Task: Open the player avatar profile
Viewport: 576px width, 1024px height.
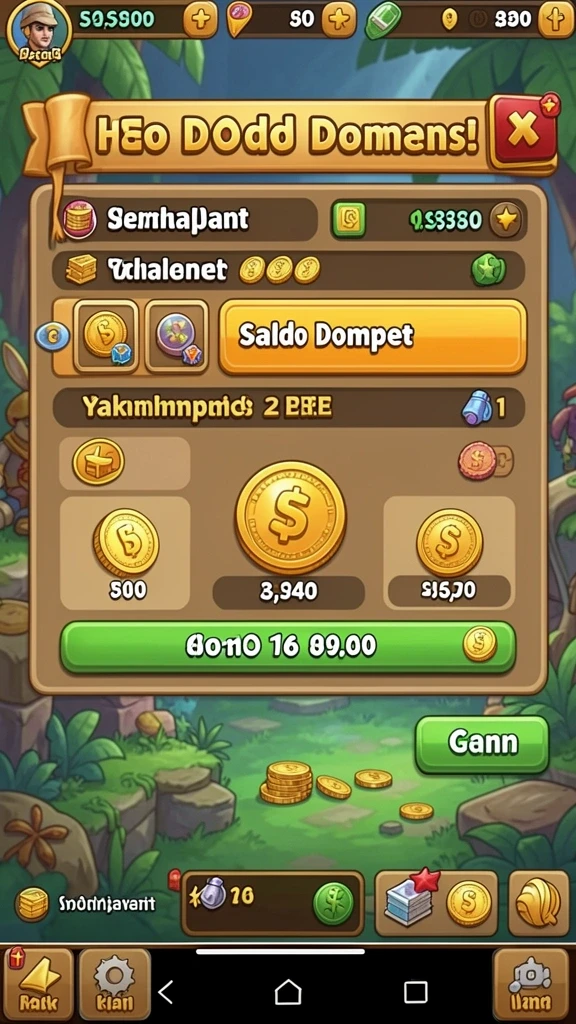Action: (x=39, y=32)
